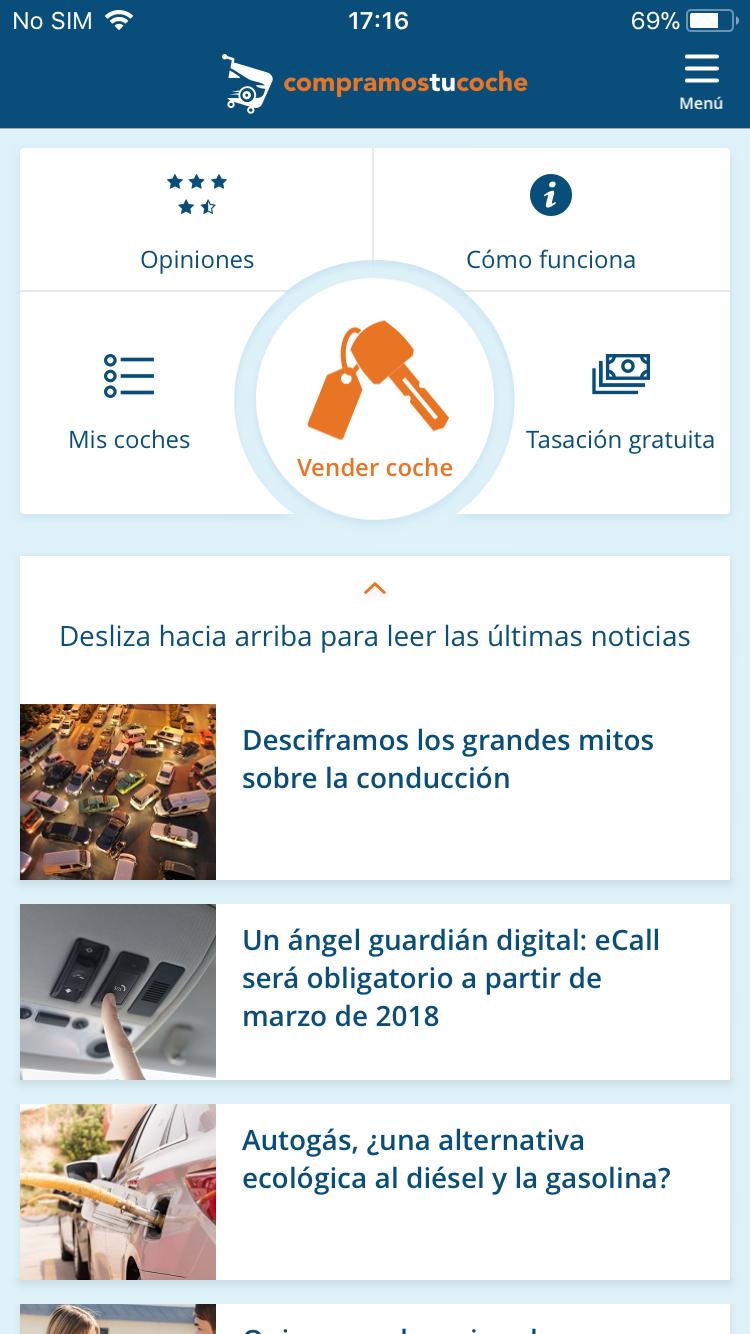This screenshot has height=1334, width=750.
Task: Open the Mis coches list icon
Action: (x=129, y=375)
